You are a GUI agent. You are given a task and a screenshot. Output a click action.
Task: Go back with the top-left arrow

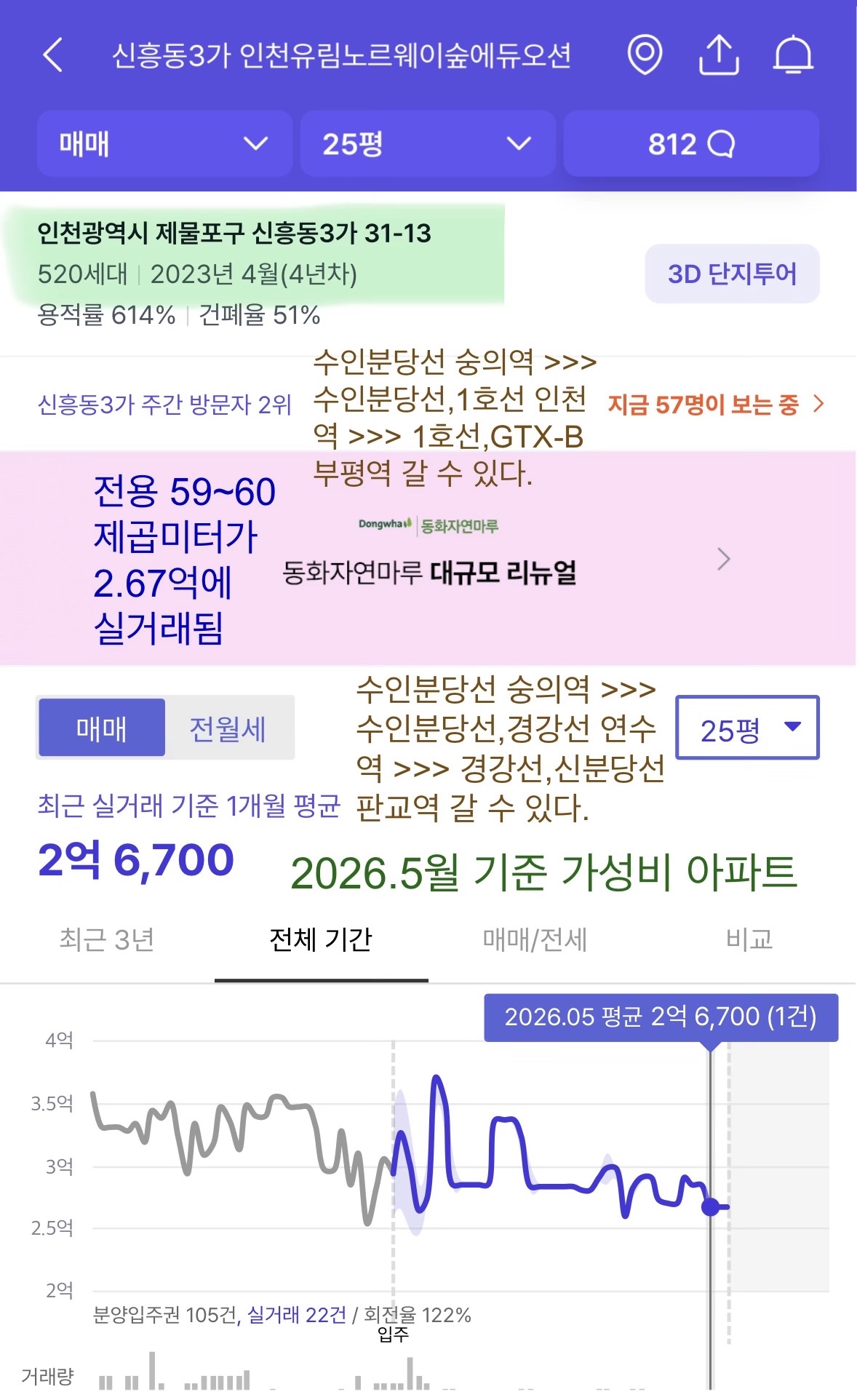point(53,55)
